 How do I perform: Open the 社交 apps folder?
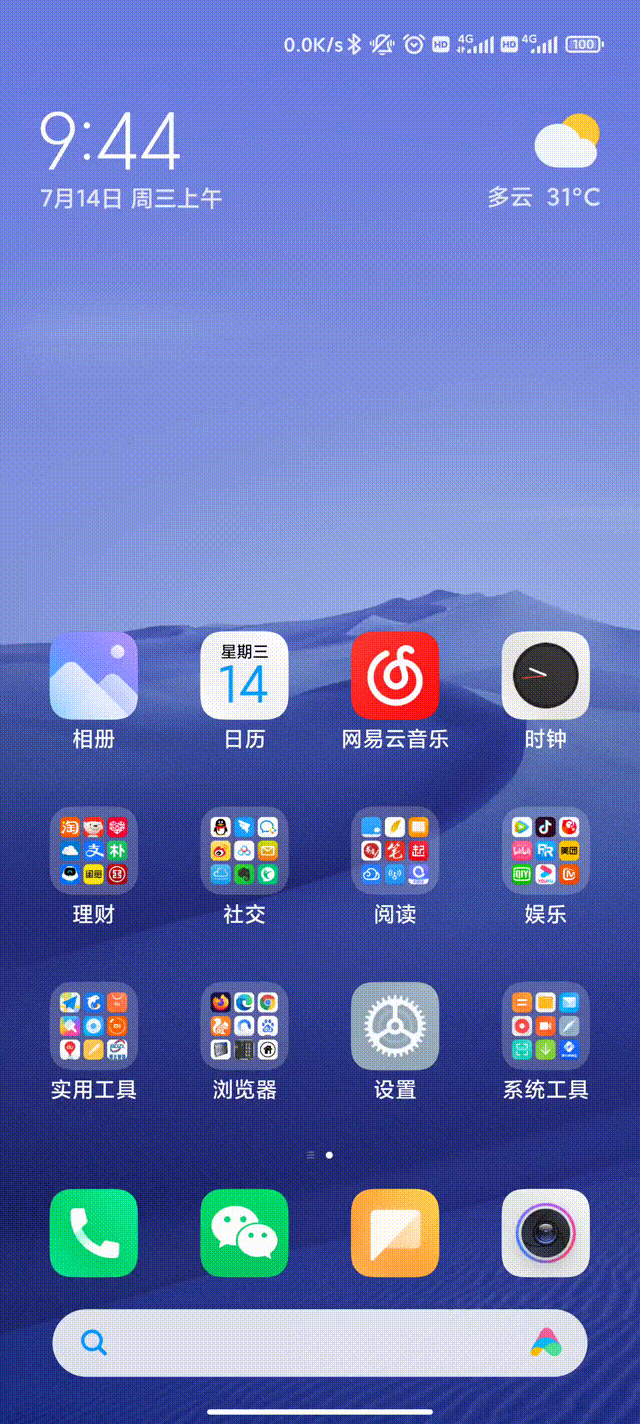[x=244, y=850]
